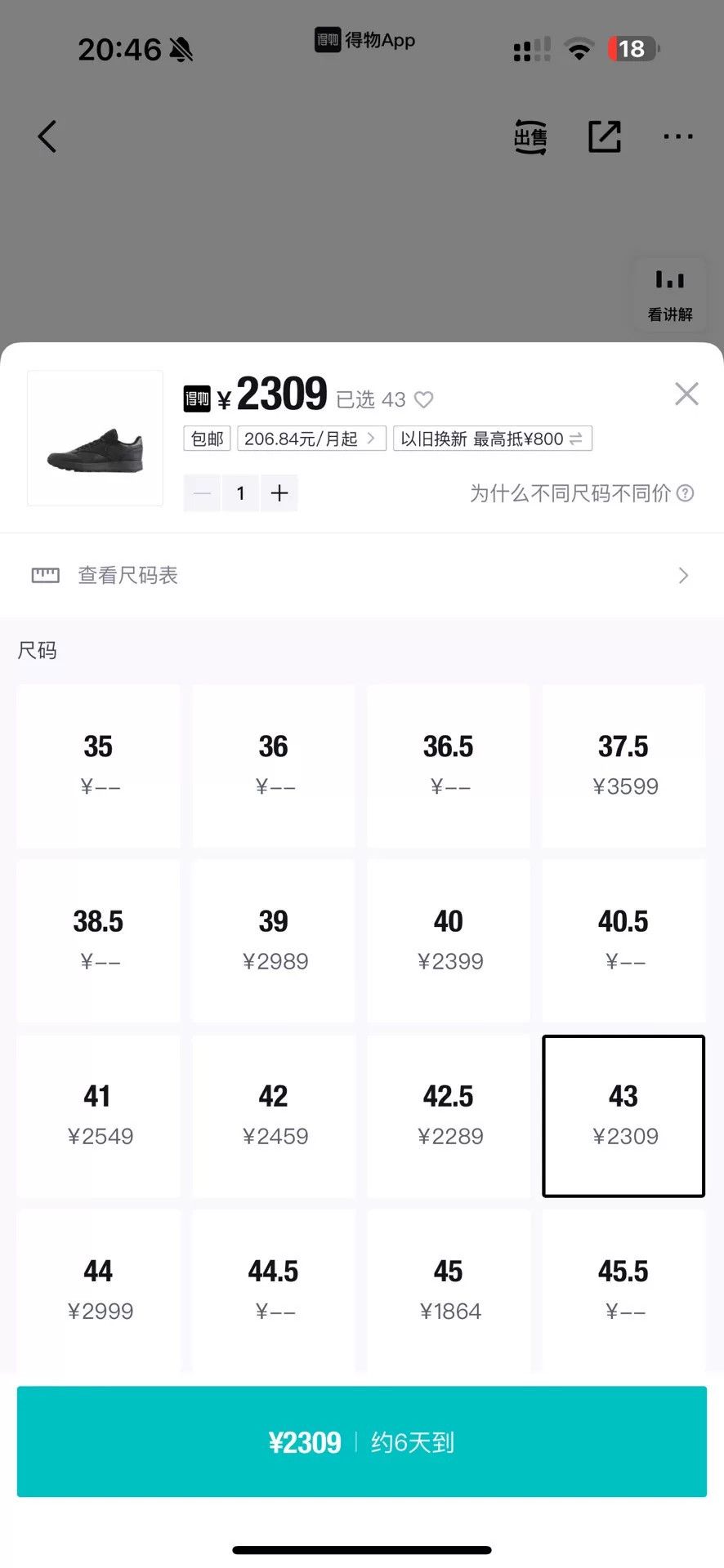View 以旧换新 trade-in offer

click(x=493, y=439)
